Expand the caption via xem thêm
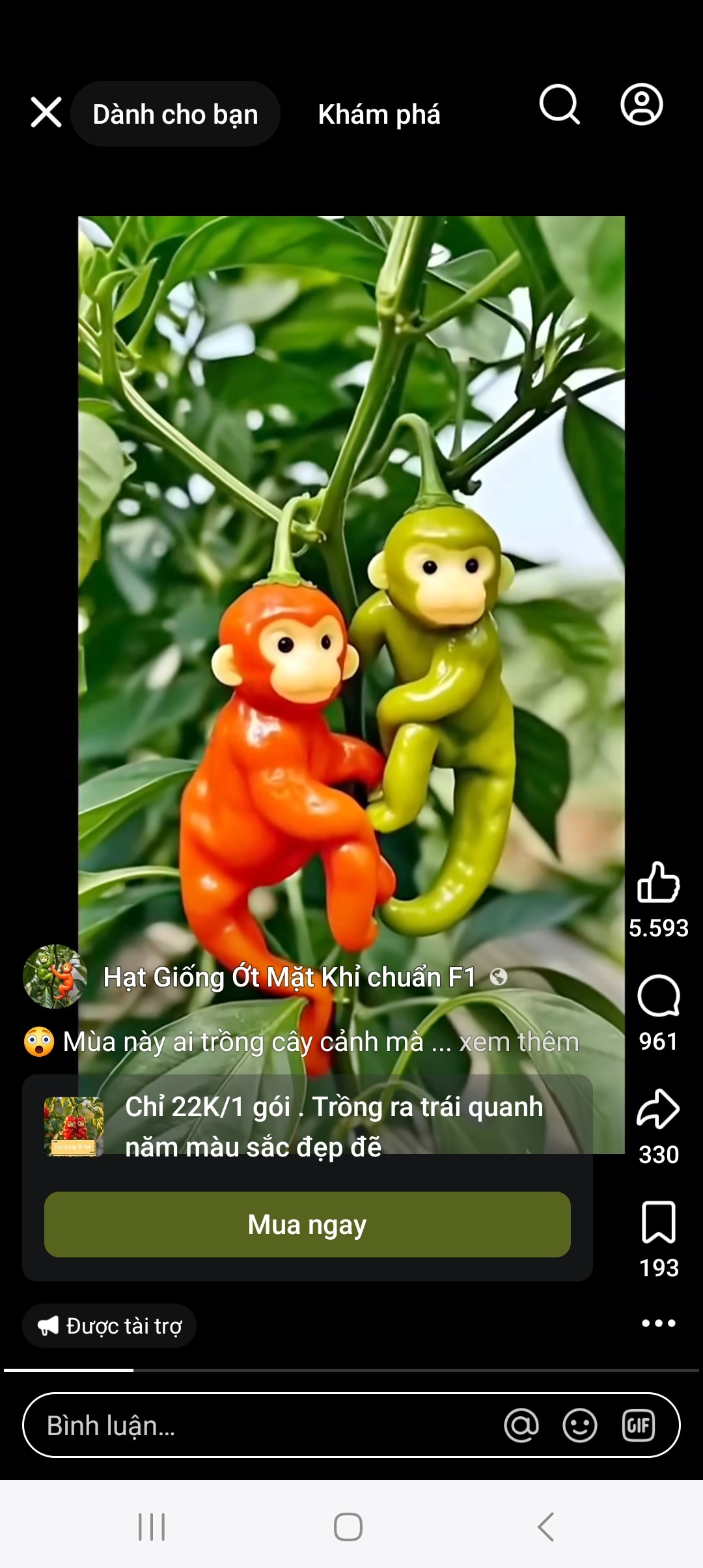This screenshot has height=1568, width=703. click(x=519, y=1042)
